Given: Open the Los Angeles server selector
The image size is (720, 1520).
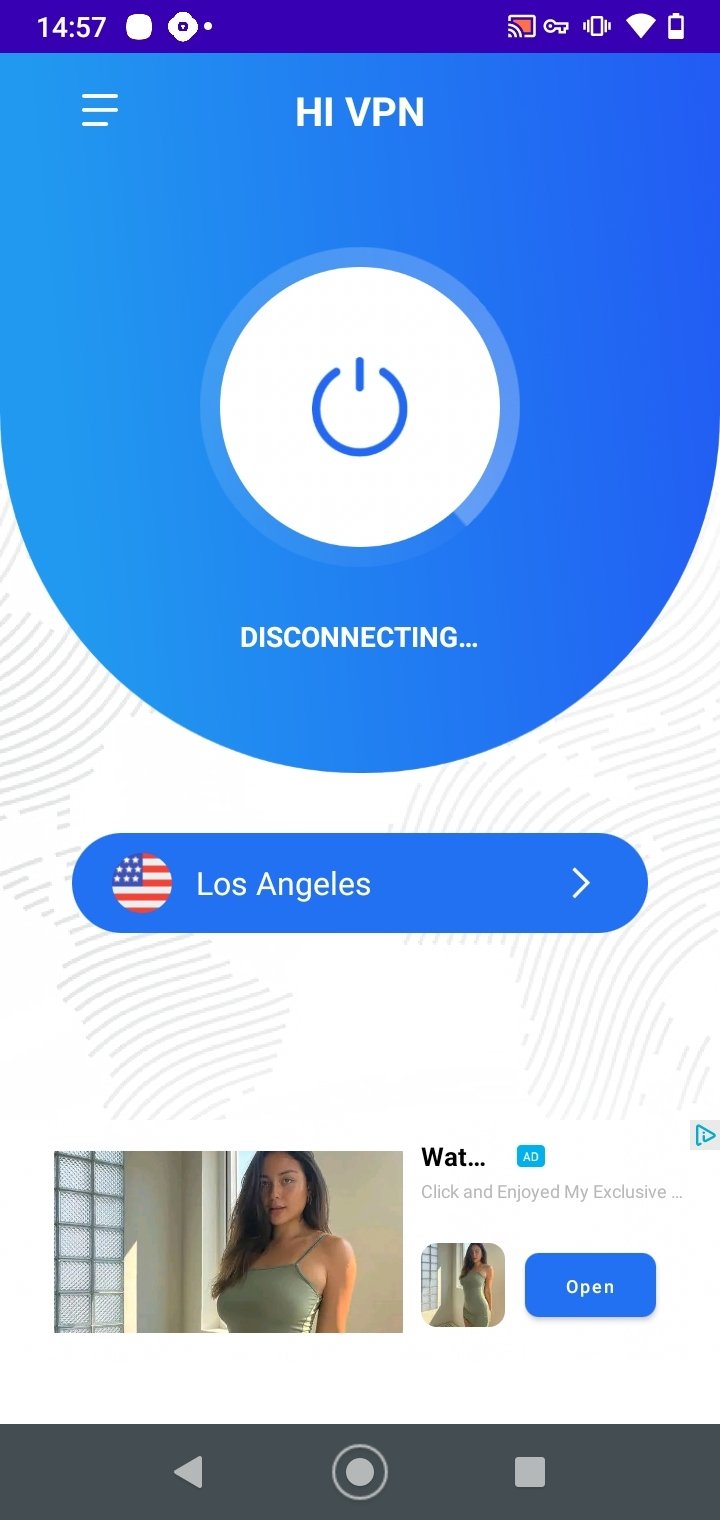Looking at the screenshot, I should [x=360, y=883].
